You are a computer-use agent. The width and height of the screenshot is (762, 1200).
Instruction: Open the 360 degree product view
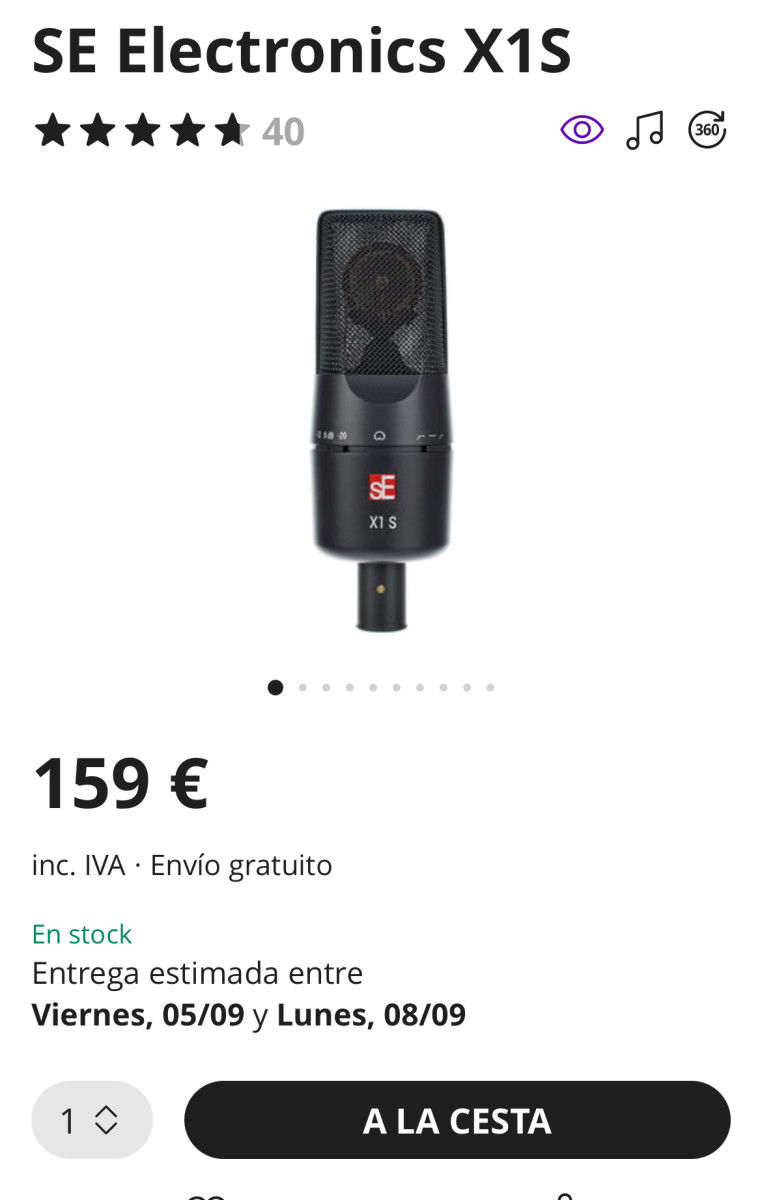pyautogui.click(x=707, y=130)
